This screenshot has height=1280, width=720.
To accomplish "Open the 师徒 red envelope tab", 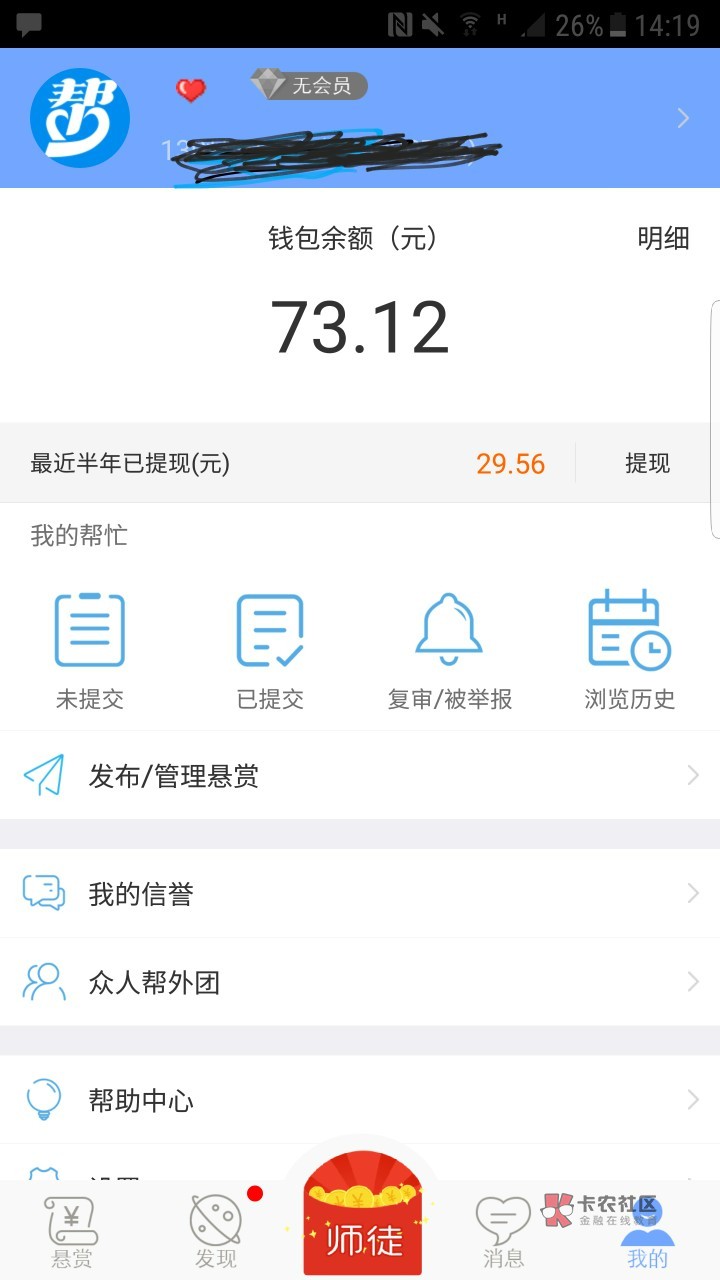I will tap(363, 1225).
